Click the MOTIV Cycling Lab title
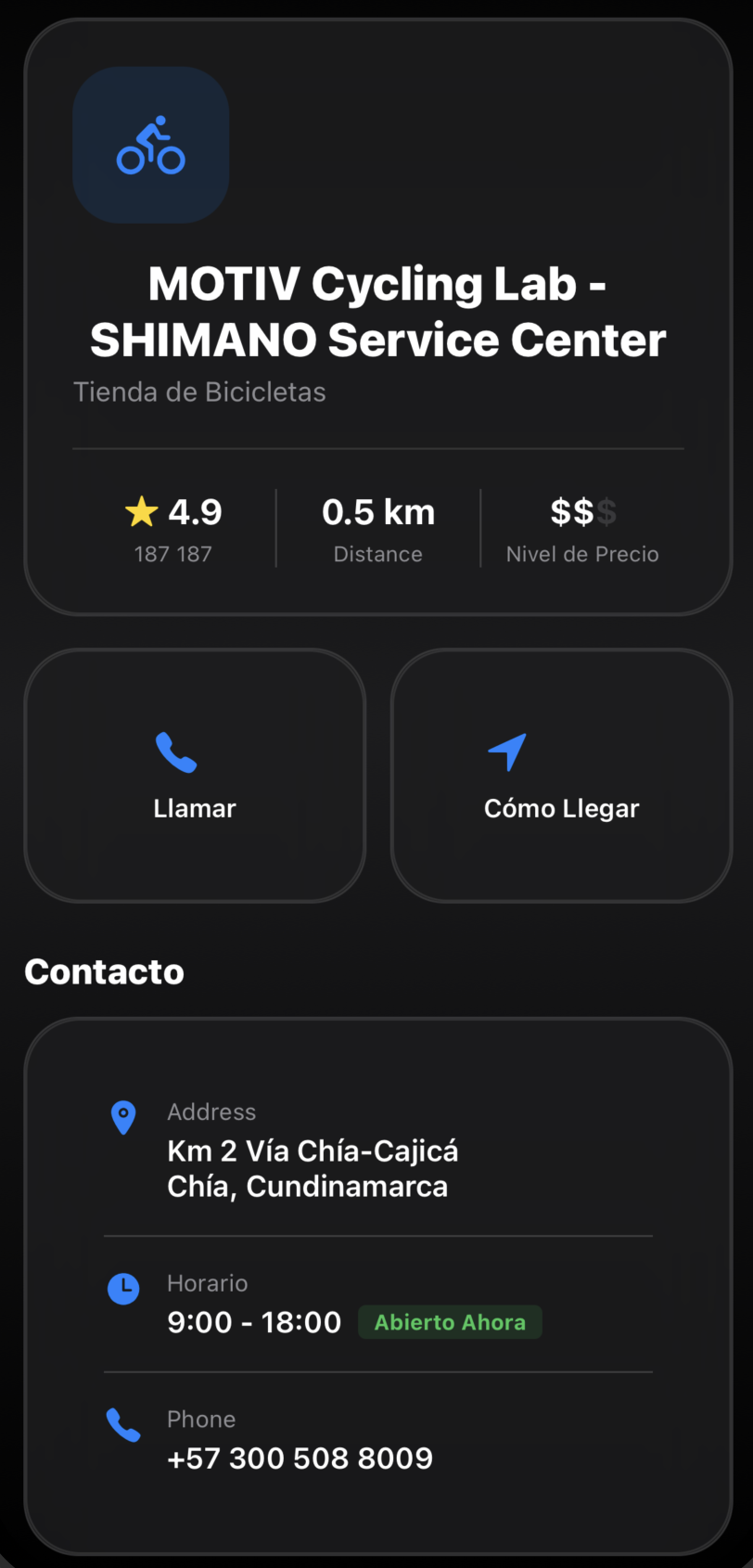Screen dimensions: 753x1568 (x=377, y=312)
